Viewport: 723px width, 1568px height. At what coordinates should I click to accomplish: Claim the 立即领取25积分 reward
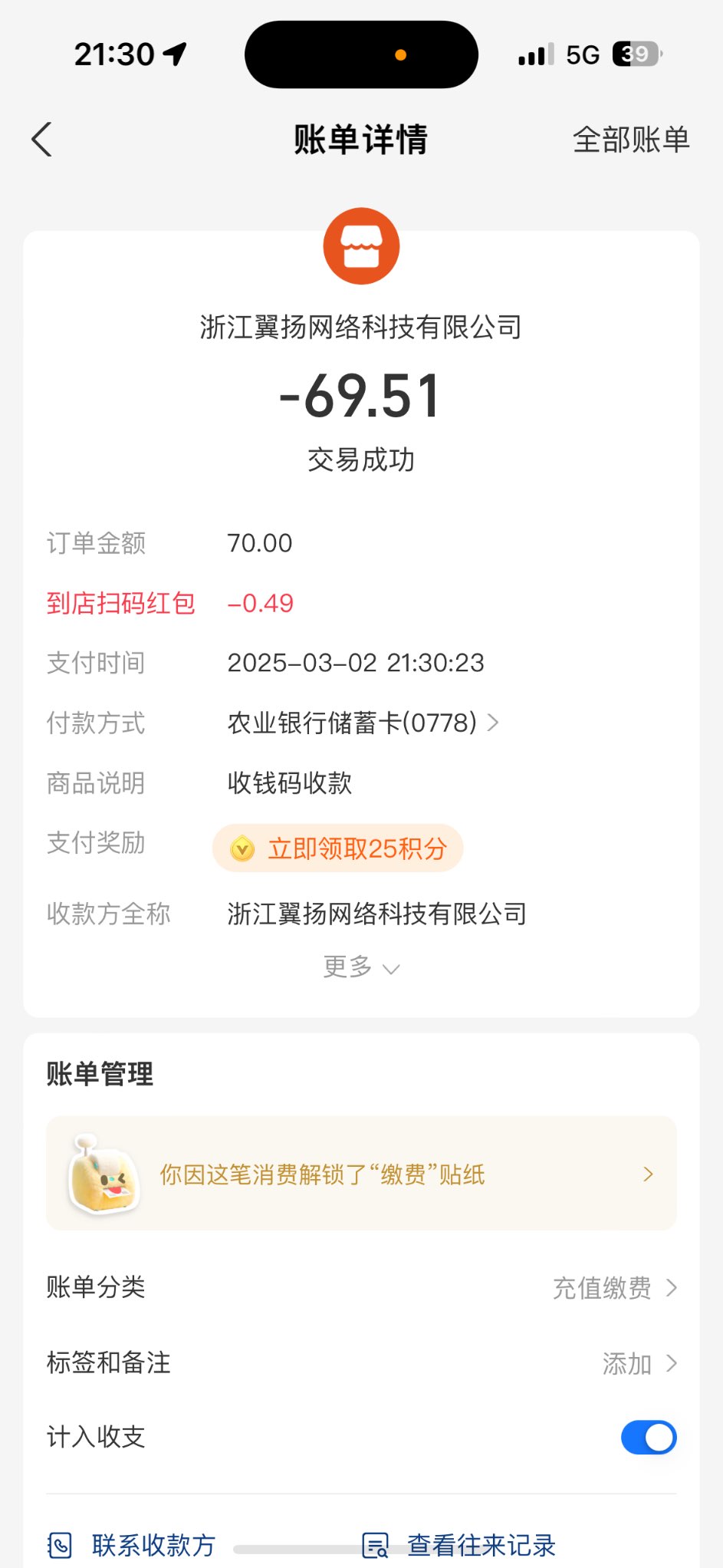pyautogui.click(x=338, y=848)
